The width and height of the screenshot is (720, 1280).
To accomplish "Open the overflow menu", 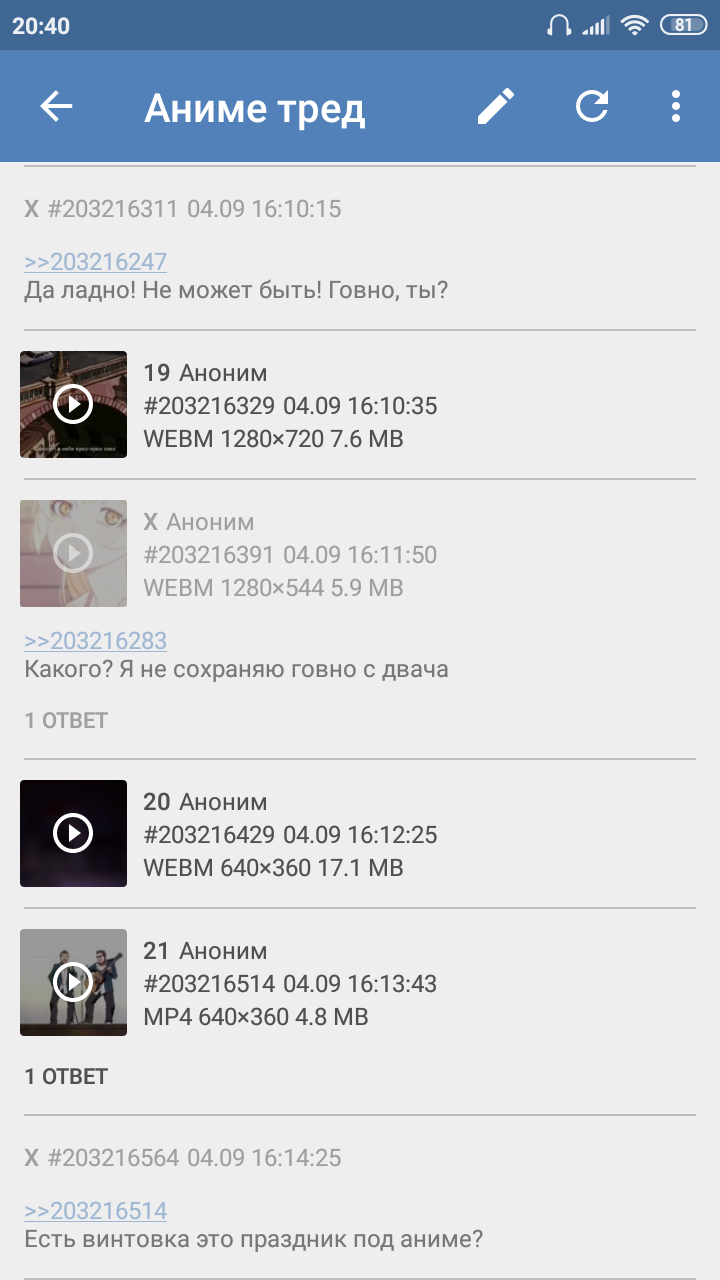I will pos(676,106).
